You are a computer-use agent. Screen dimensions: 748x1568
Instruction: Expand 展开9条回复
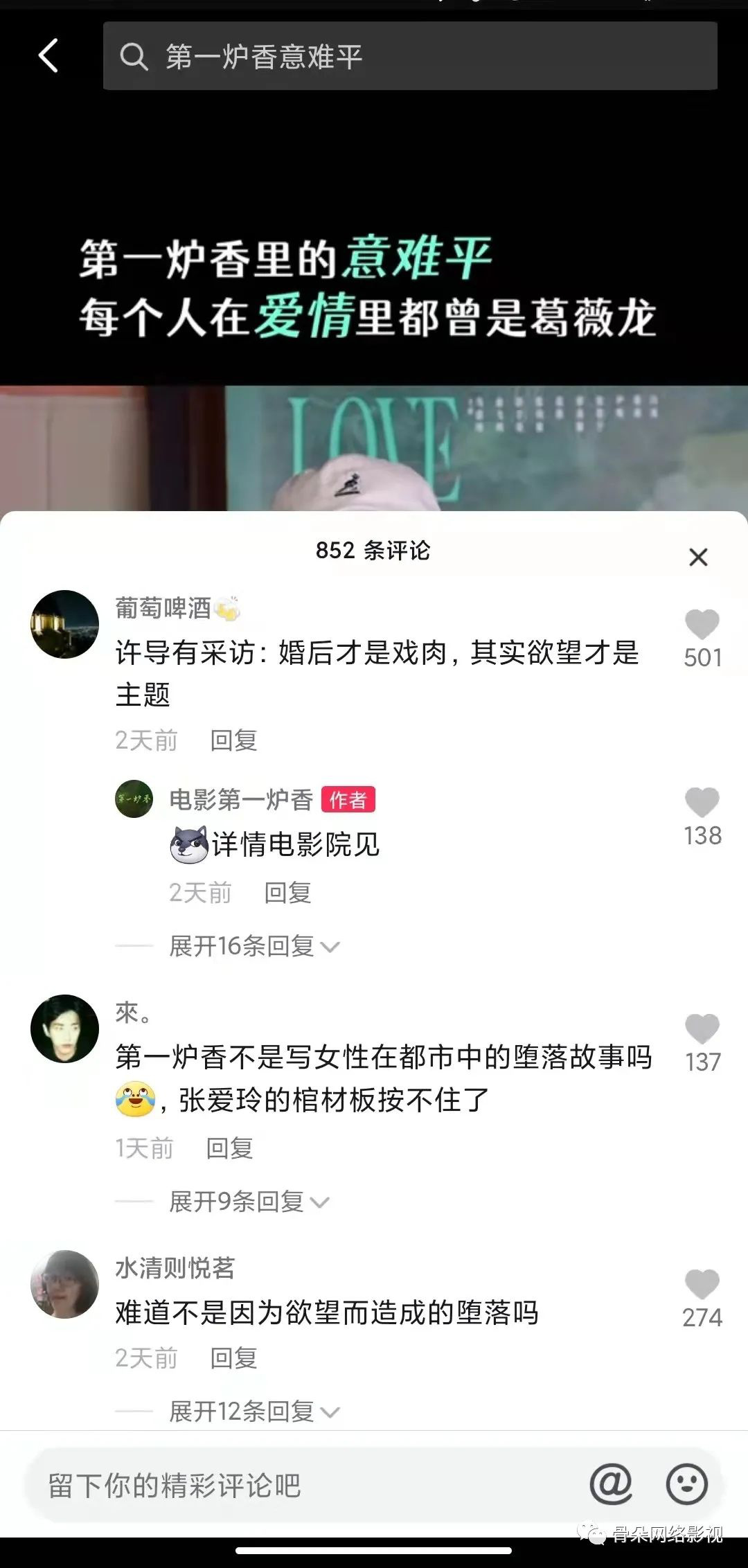tap(248, 1202)
